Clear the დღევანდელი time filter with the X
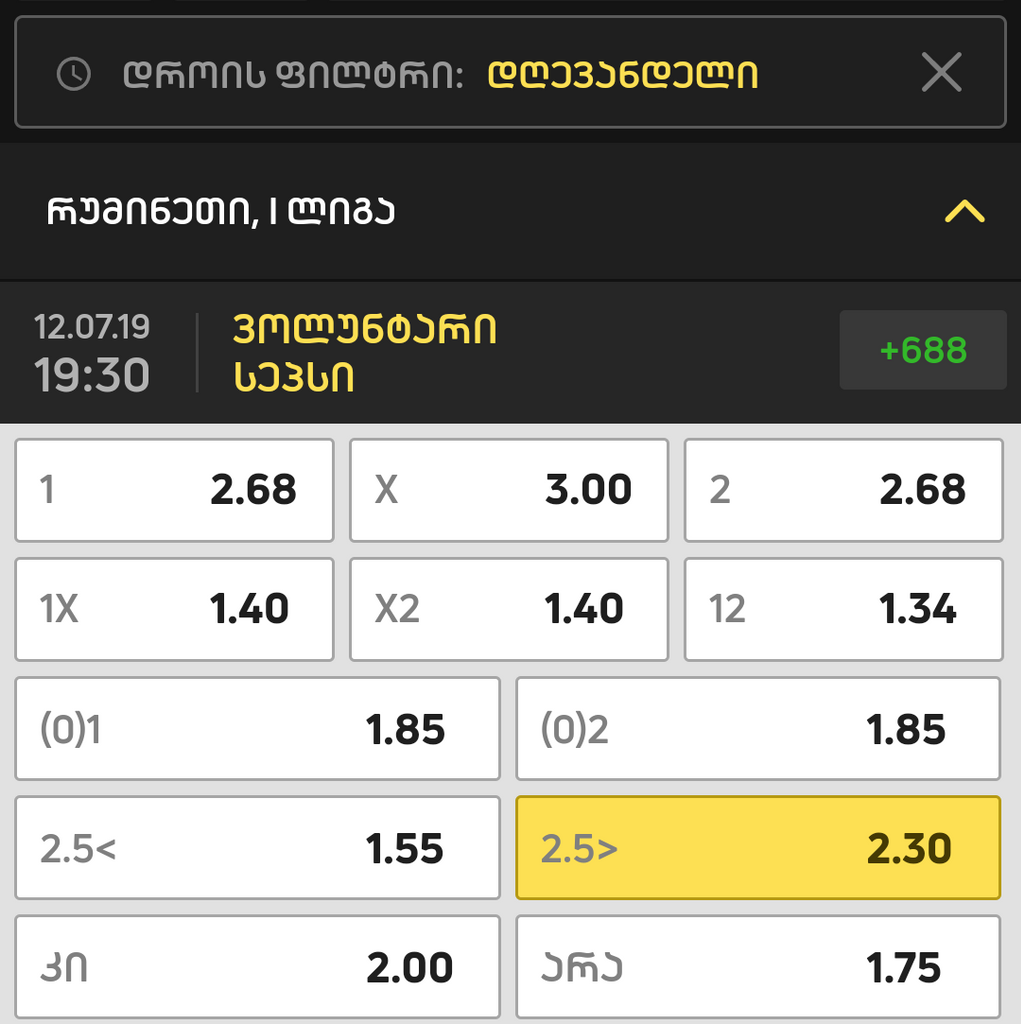The image size is (1021, 1024). pyautogui.click(x=941, y=73)
